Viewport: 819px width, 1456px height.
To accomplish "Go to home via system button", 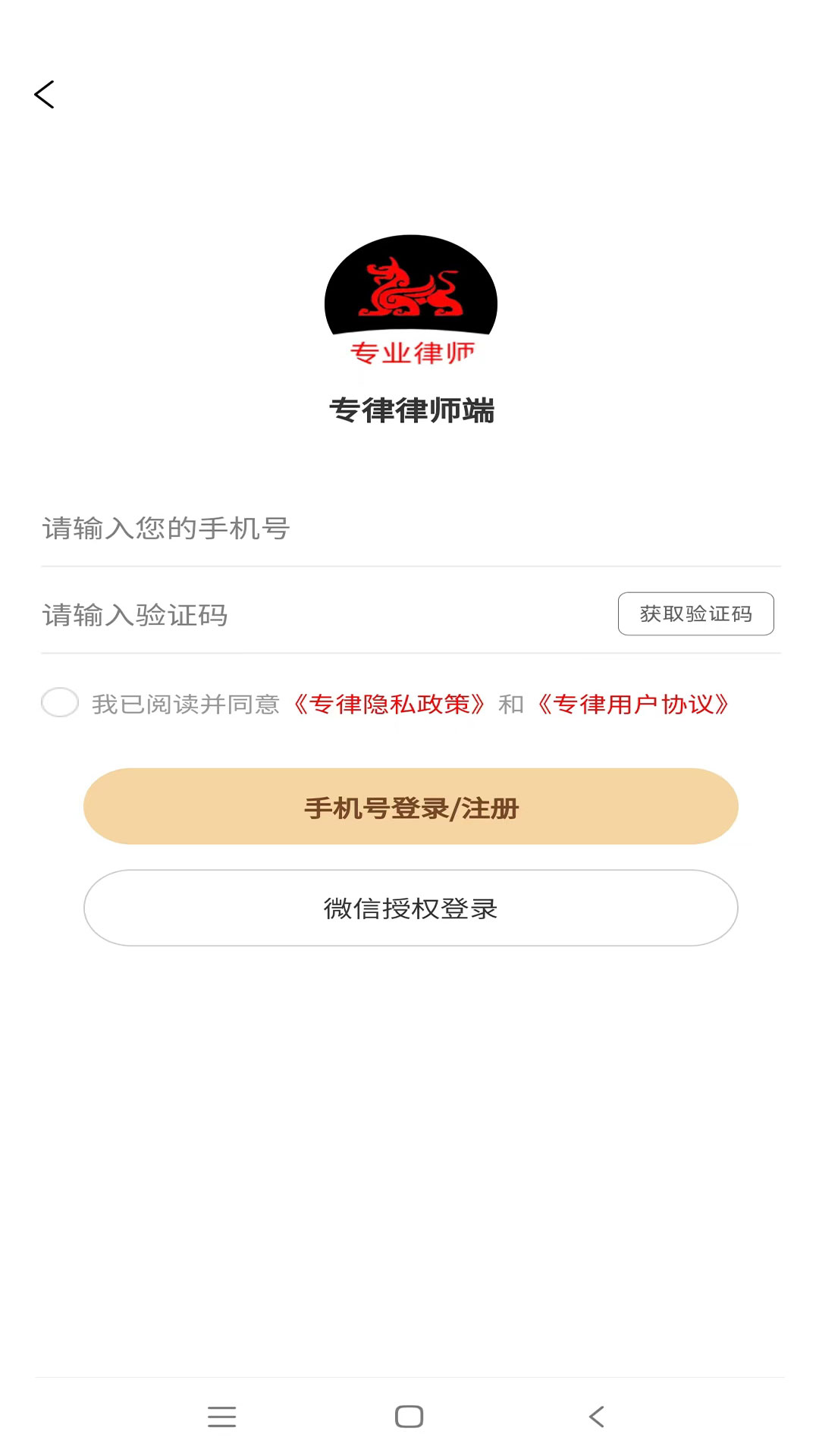I will coord(409,1417).
